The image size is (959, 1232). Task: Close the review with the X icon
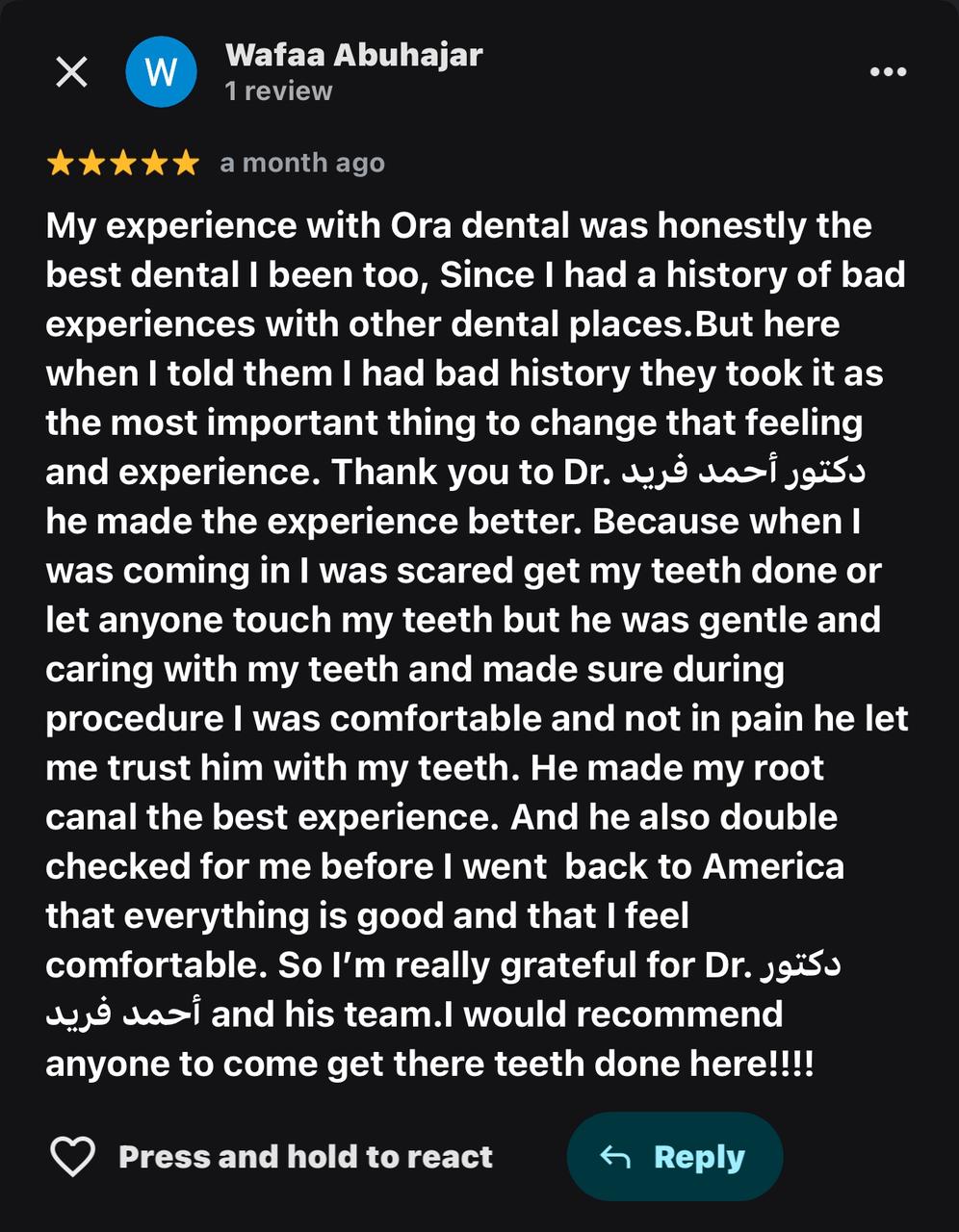coord(72,72)
